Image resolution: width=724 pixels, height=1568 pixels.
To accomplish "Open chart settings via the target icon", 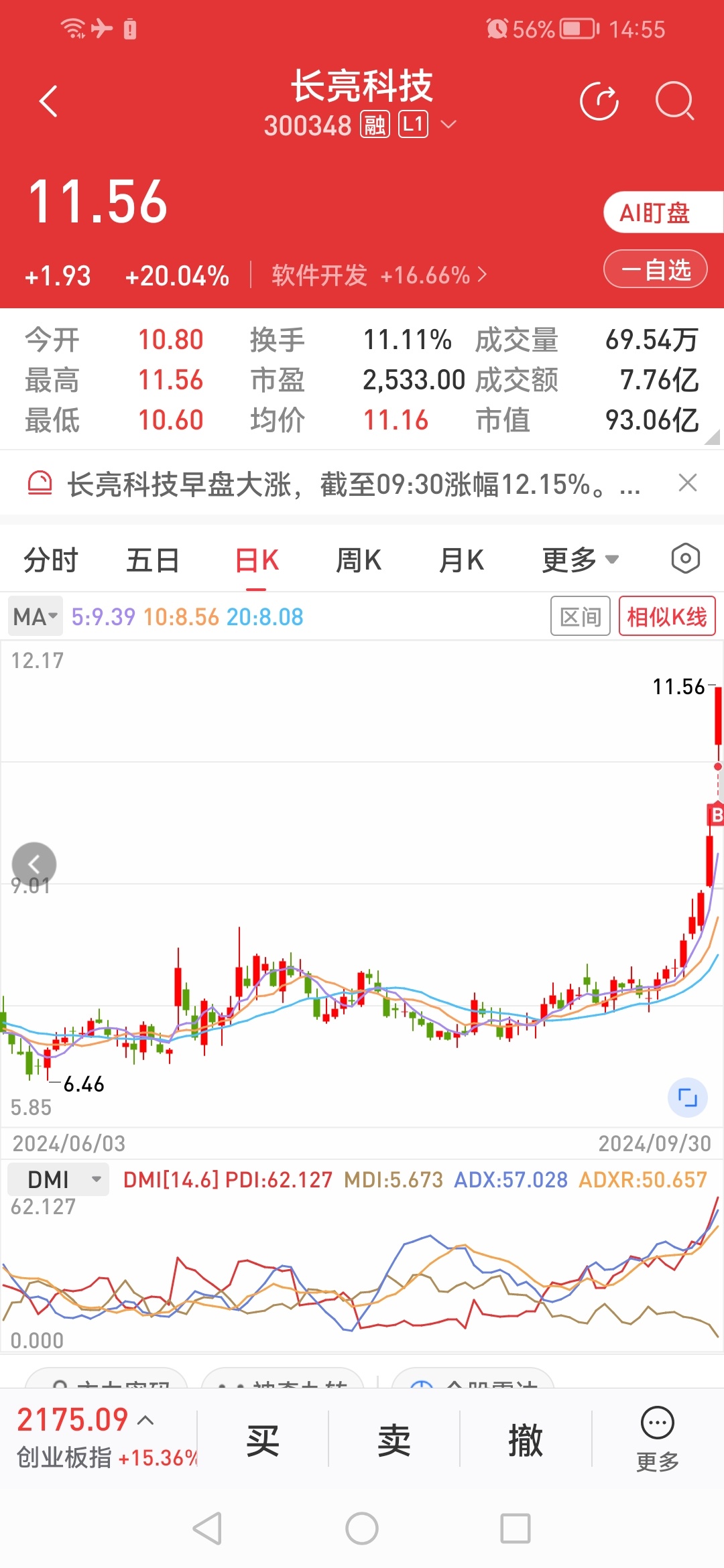I will click(685, 558).
